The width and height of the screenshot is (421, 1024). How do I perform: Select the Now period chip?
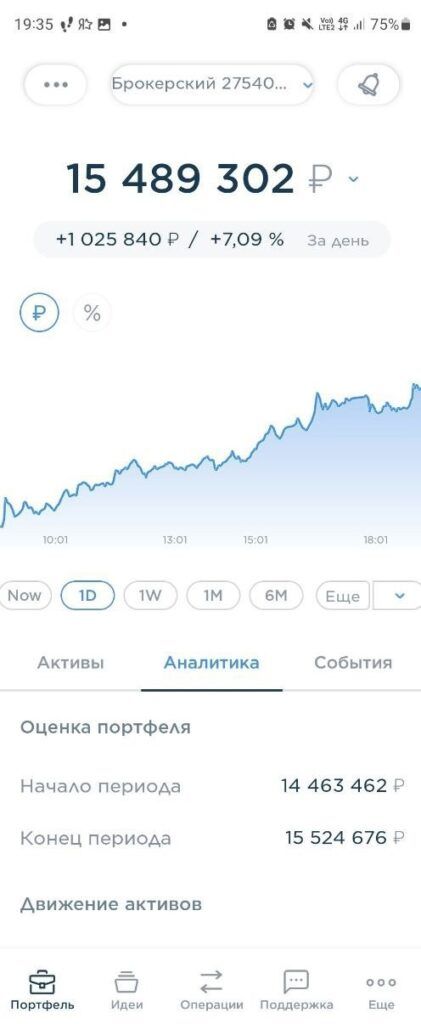[25, 595]
